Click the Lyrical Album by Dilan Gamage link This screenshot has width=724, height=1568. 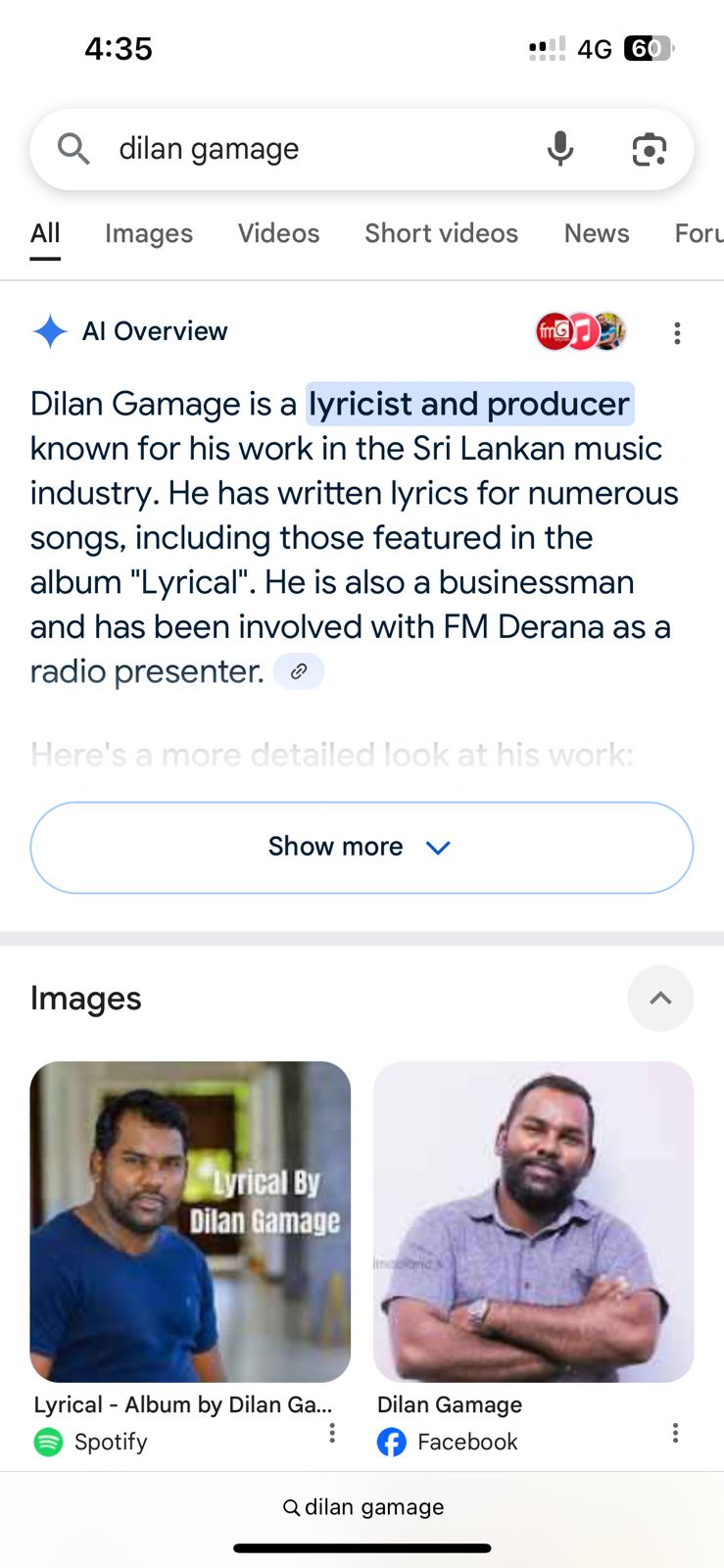182,1403
